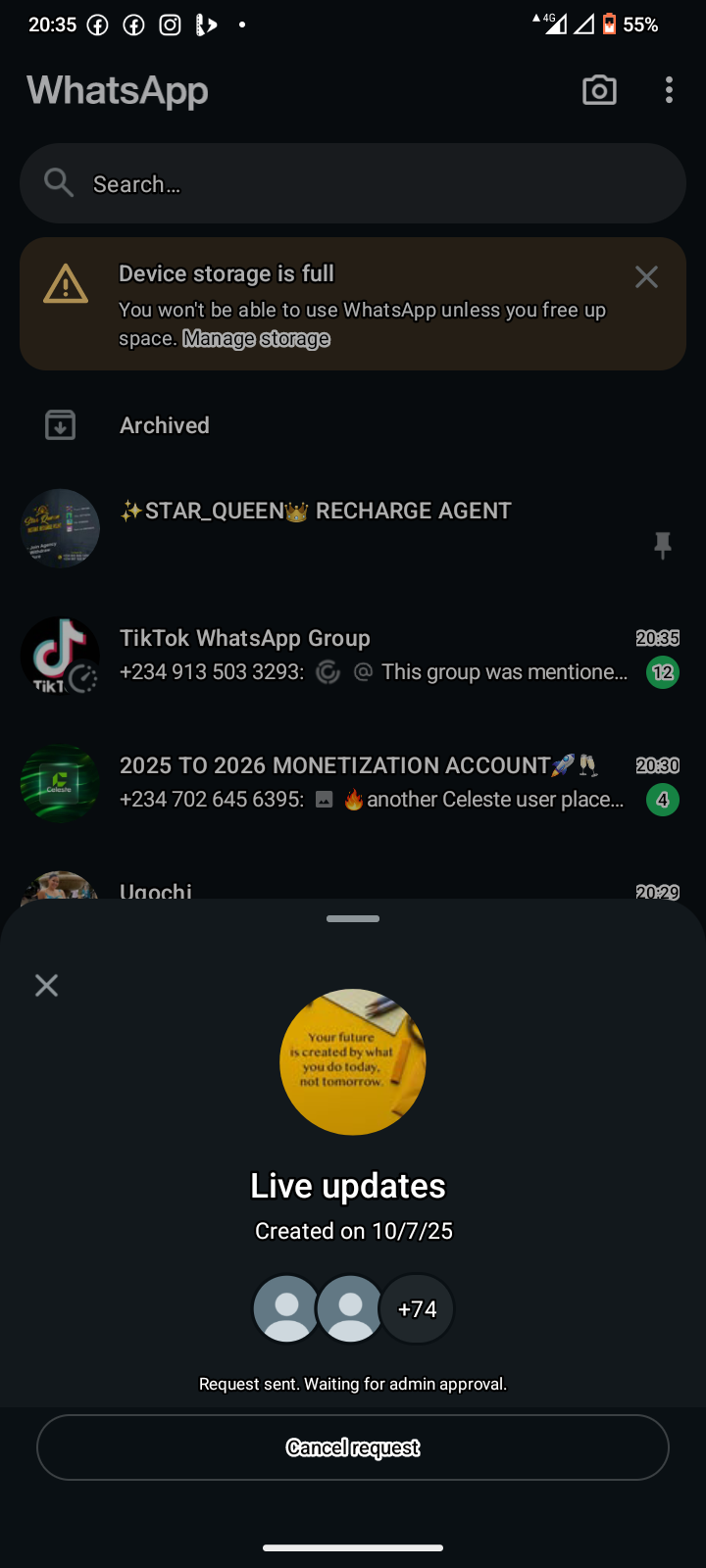Cancel the group join request
This screenshot has width=706, height=1568.
353,1447
